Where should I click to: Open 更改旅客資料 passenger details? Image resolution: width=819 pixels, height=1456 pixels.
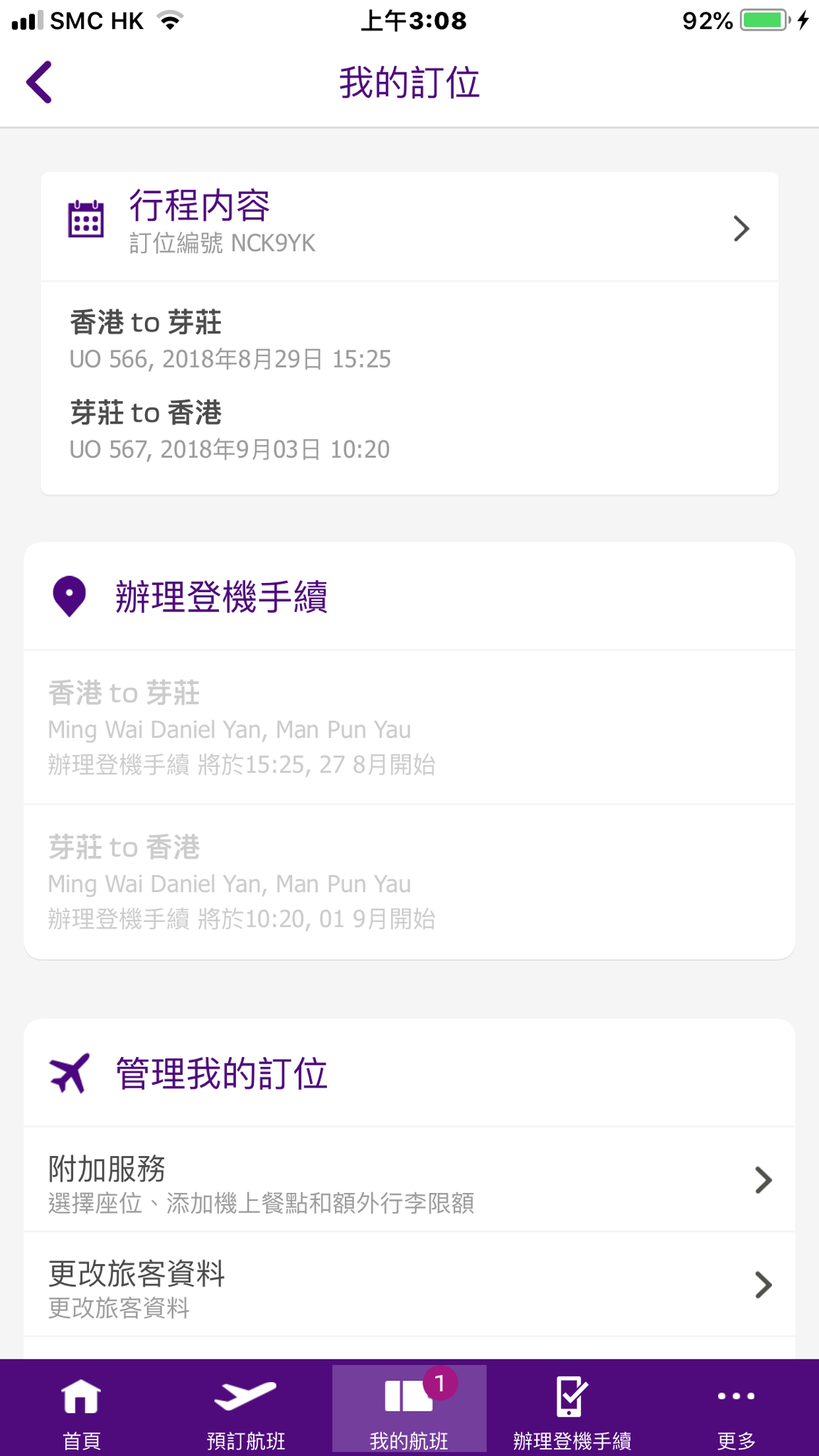tap(409, 1285)
